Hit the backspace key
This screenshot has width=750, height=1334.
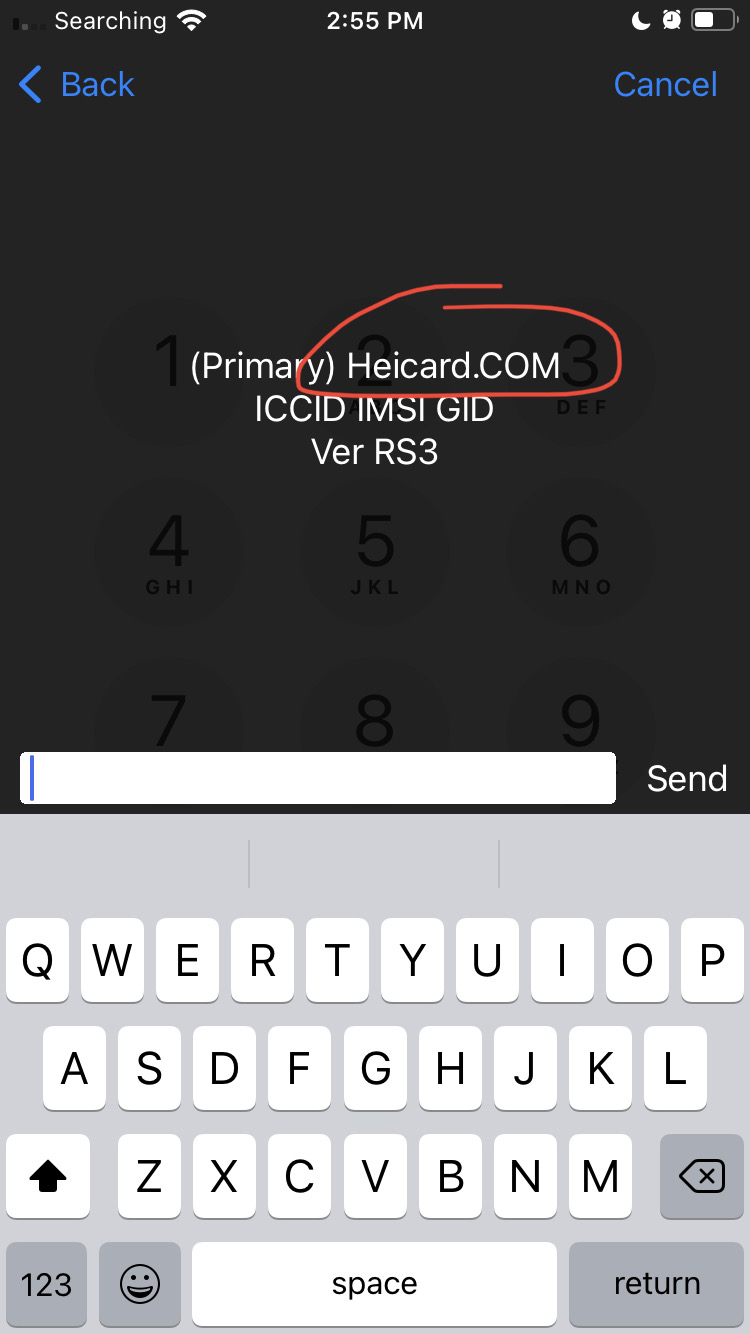pos(701,1177)
